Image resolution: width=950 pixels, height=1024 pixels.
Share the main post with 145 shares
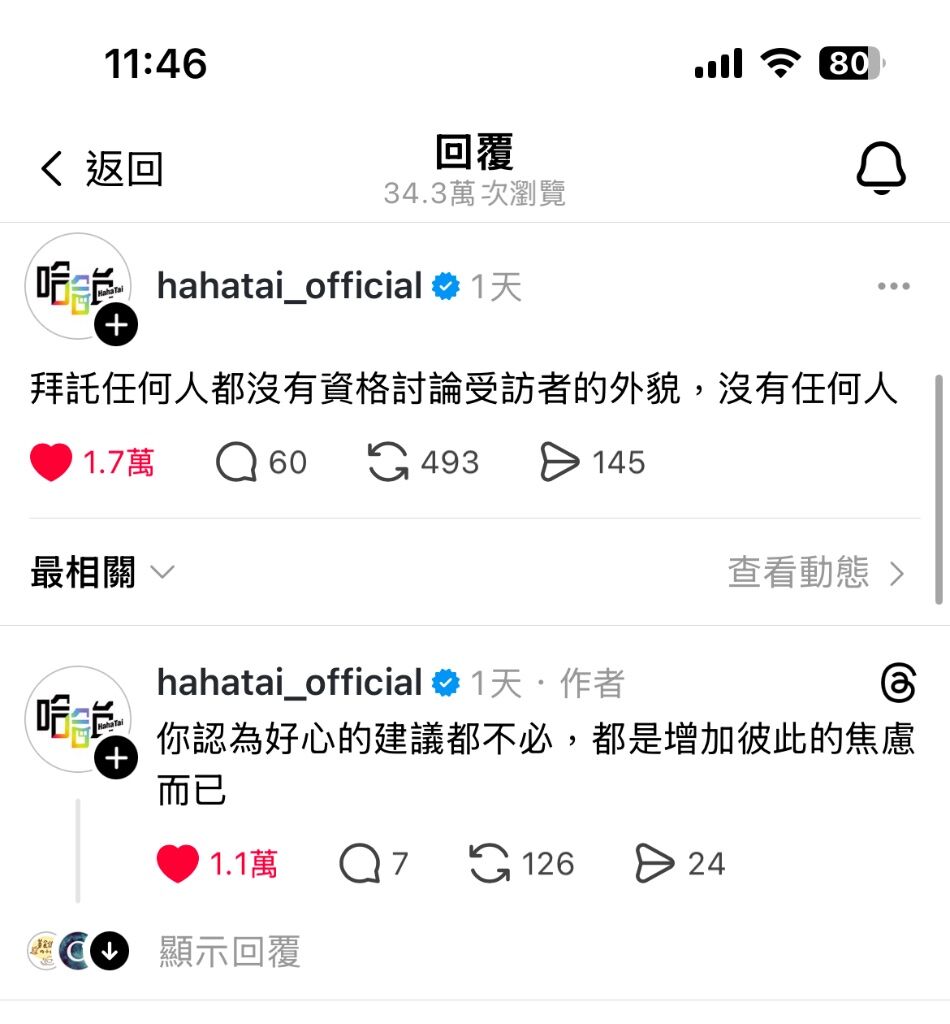tap(560, 463)
